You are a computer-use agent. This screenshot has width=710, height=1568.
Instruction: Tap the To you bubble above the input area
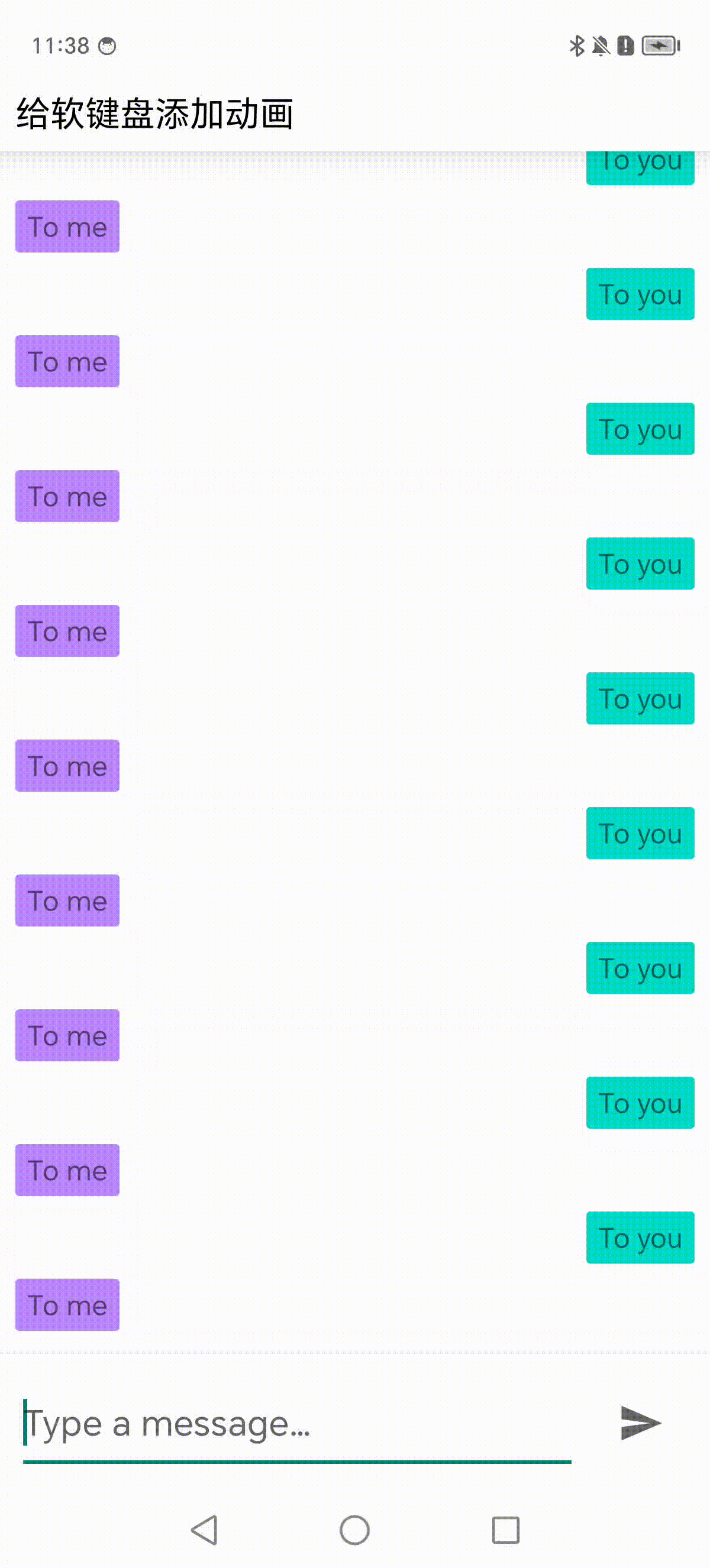pos(640,1239)
